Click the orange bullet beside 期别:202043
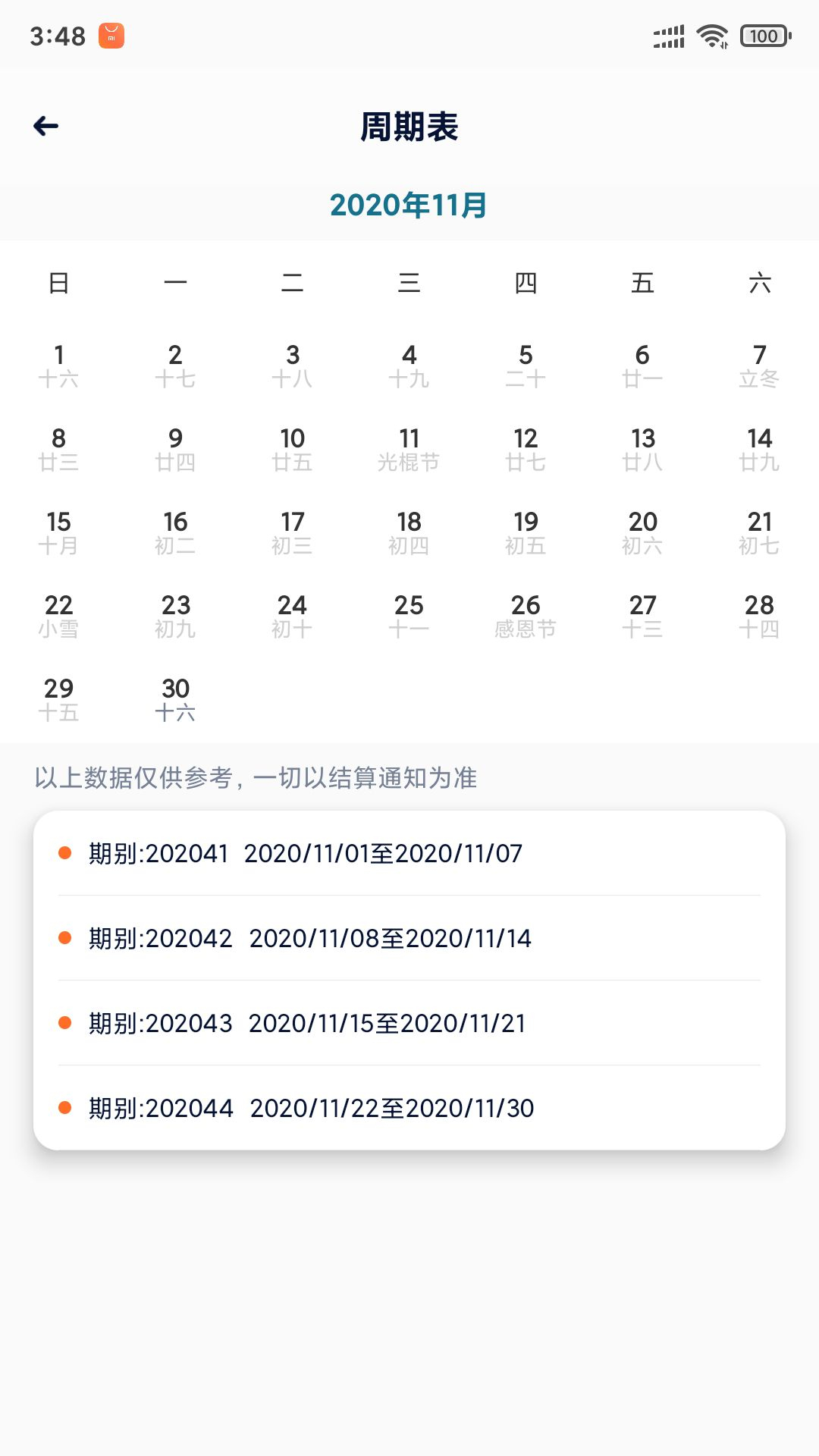Viewport: 819px width, 1456px height. click(65, 1024)
